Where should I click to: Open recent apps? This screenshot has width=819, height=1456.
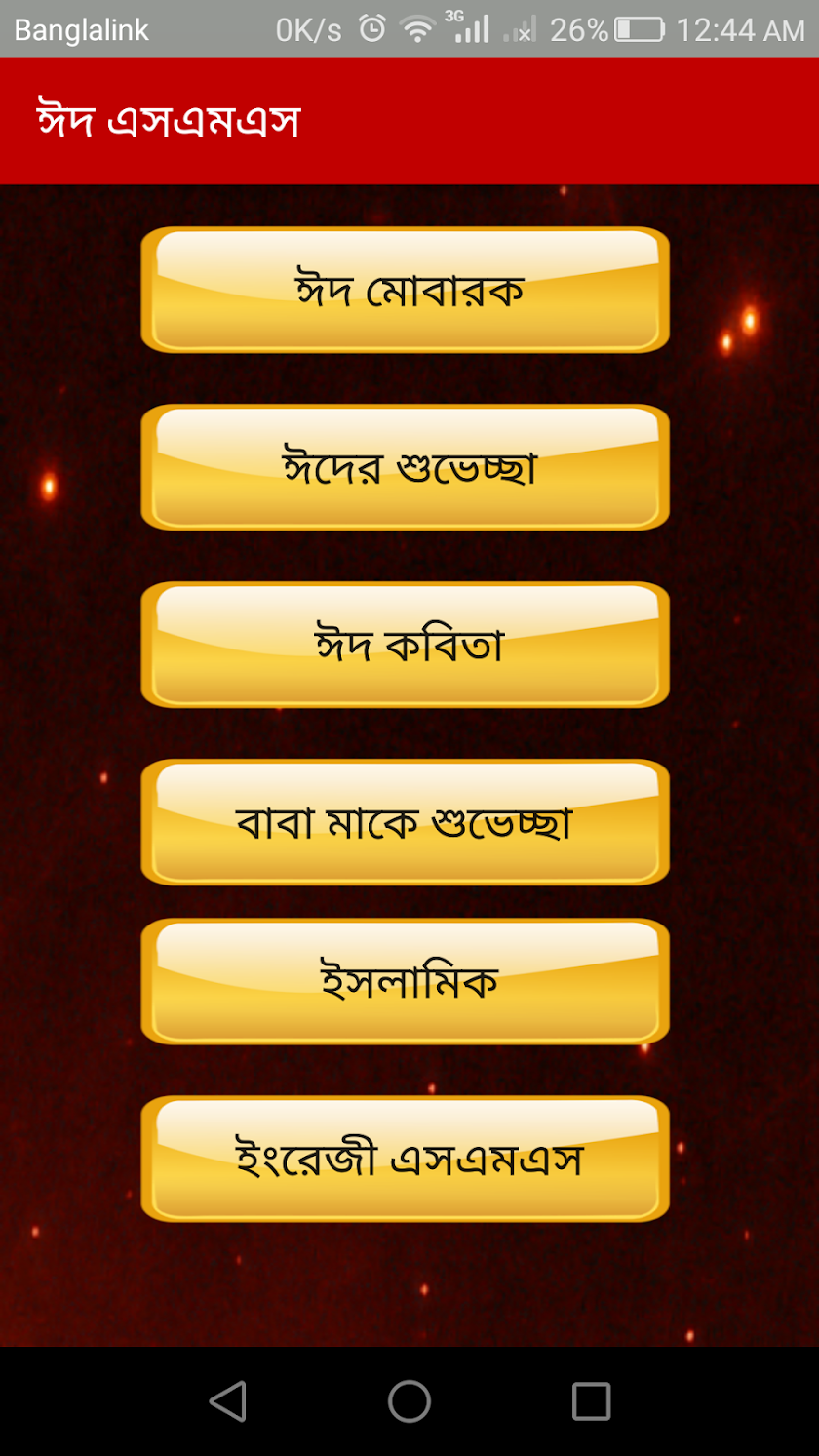591,1401
